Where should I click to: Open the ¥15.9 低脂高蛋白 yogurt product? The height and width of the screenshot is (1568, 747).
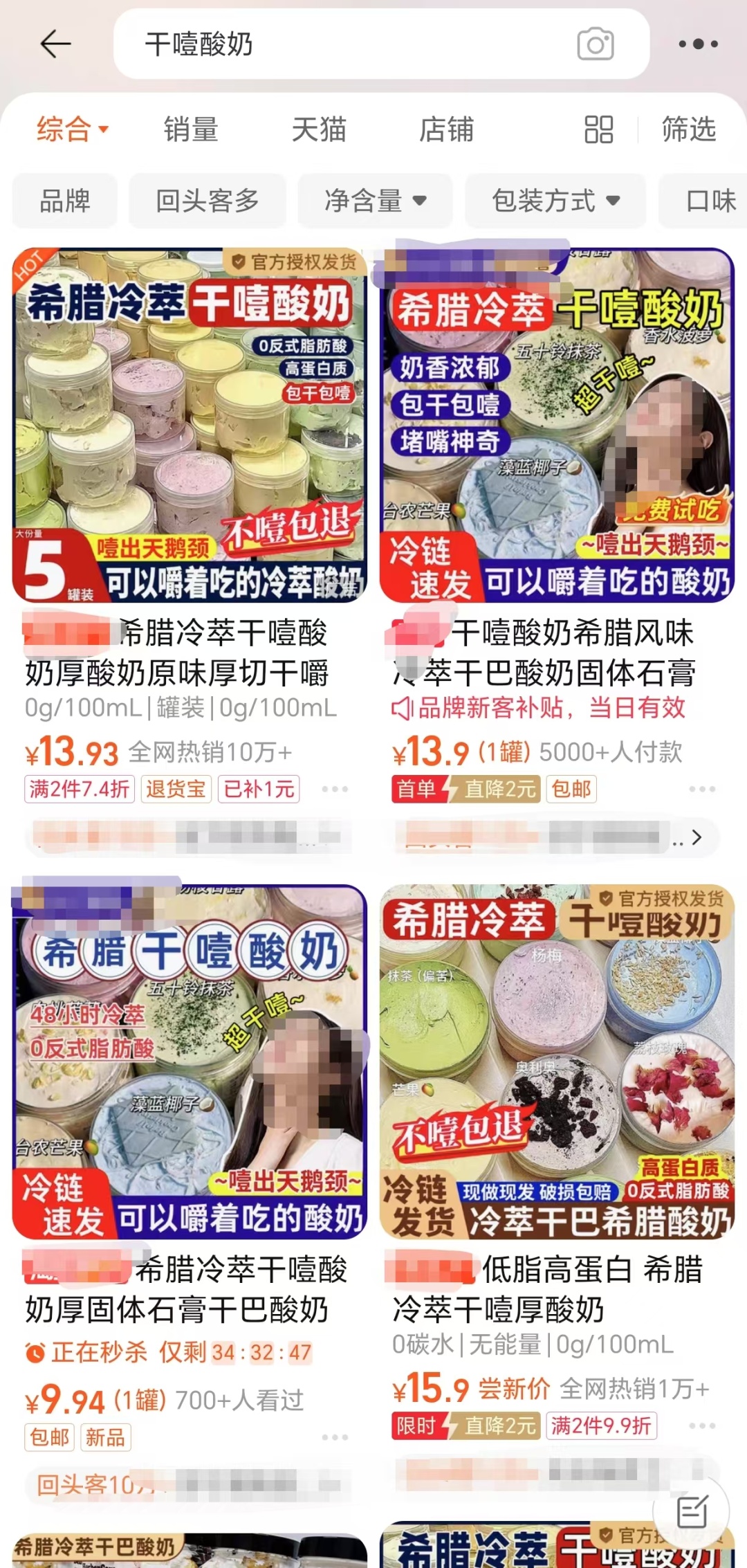557,1062
